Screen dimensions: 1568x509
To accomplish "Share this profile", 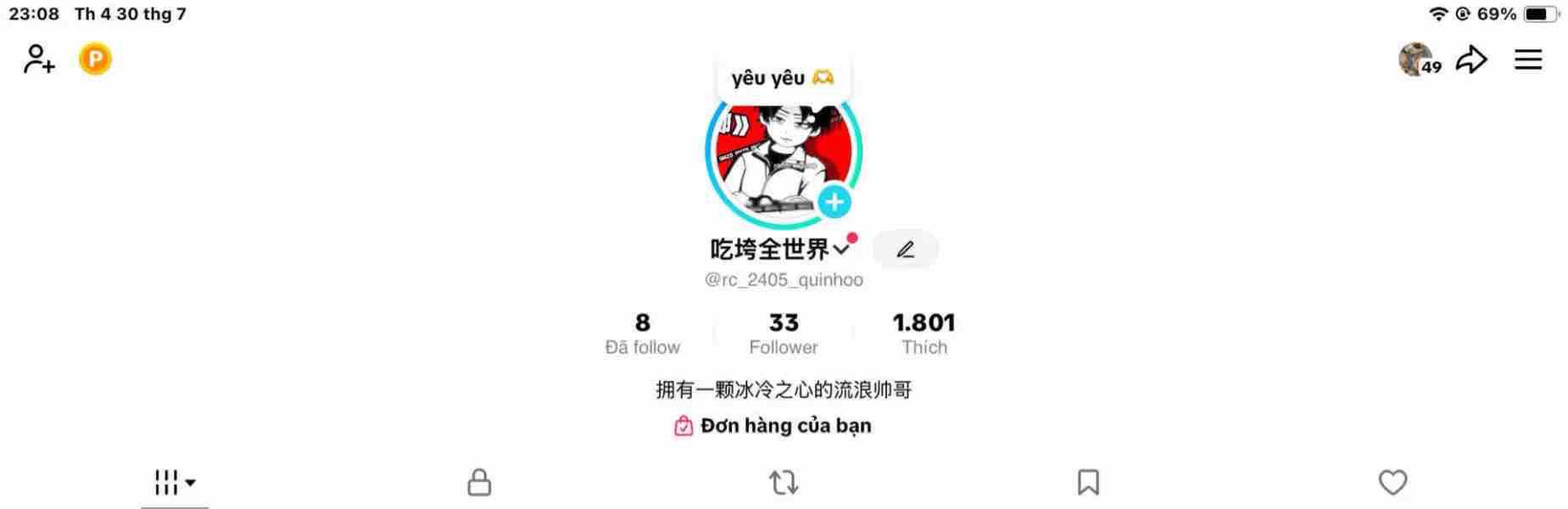I will (x=1471, y=59).
